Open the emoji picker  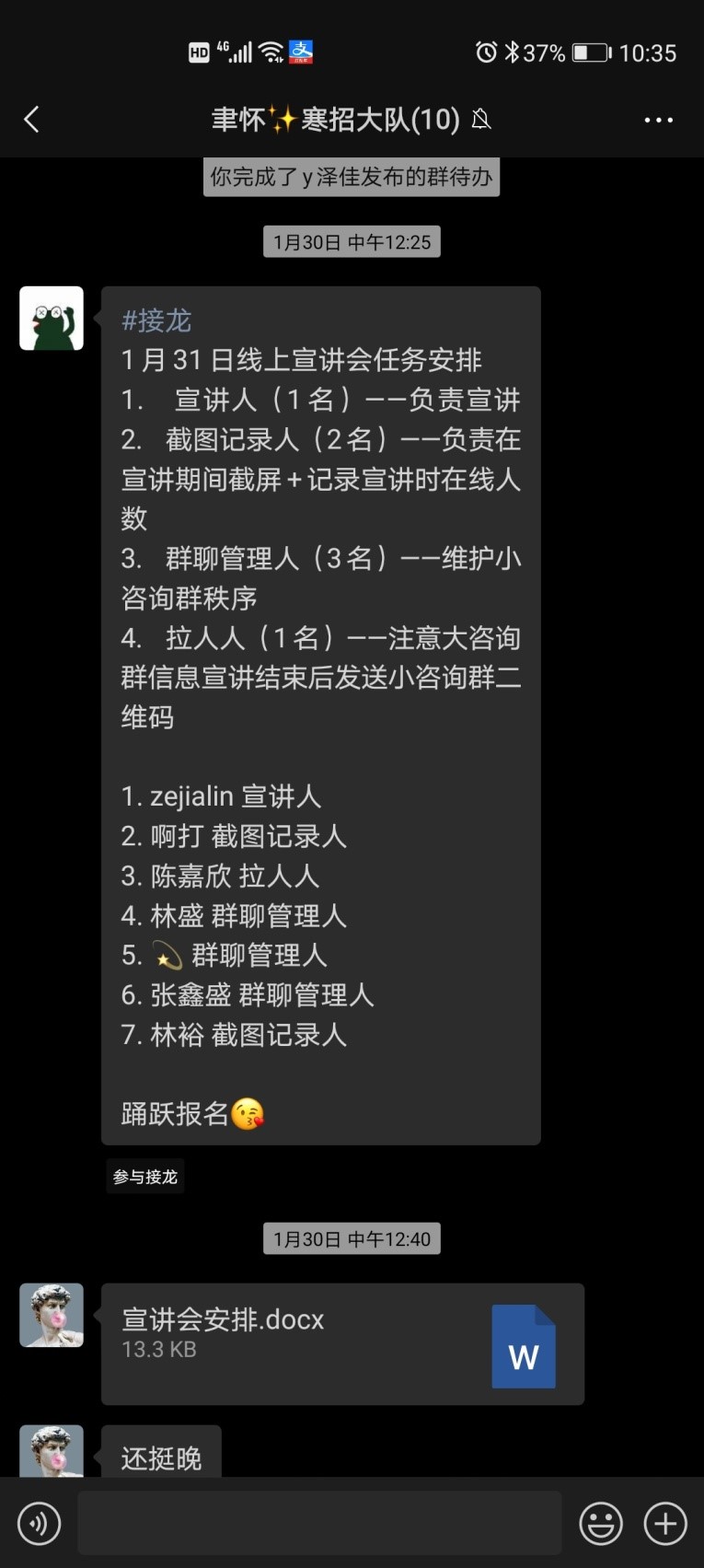[x=600, y=1523]
